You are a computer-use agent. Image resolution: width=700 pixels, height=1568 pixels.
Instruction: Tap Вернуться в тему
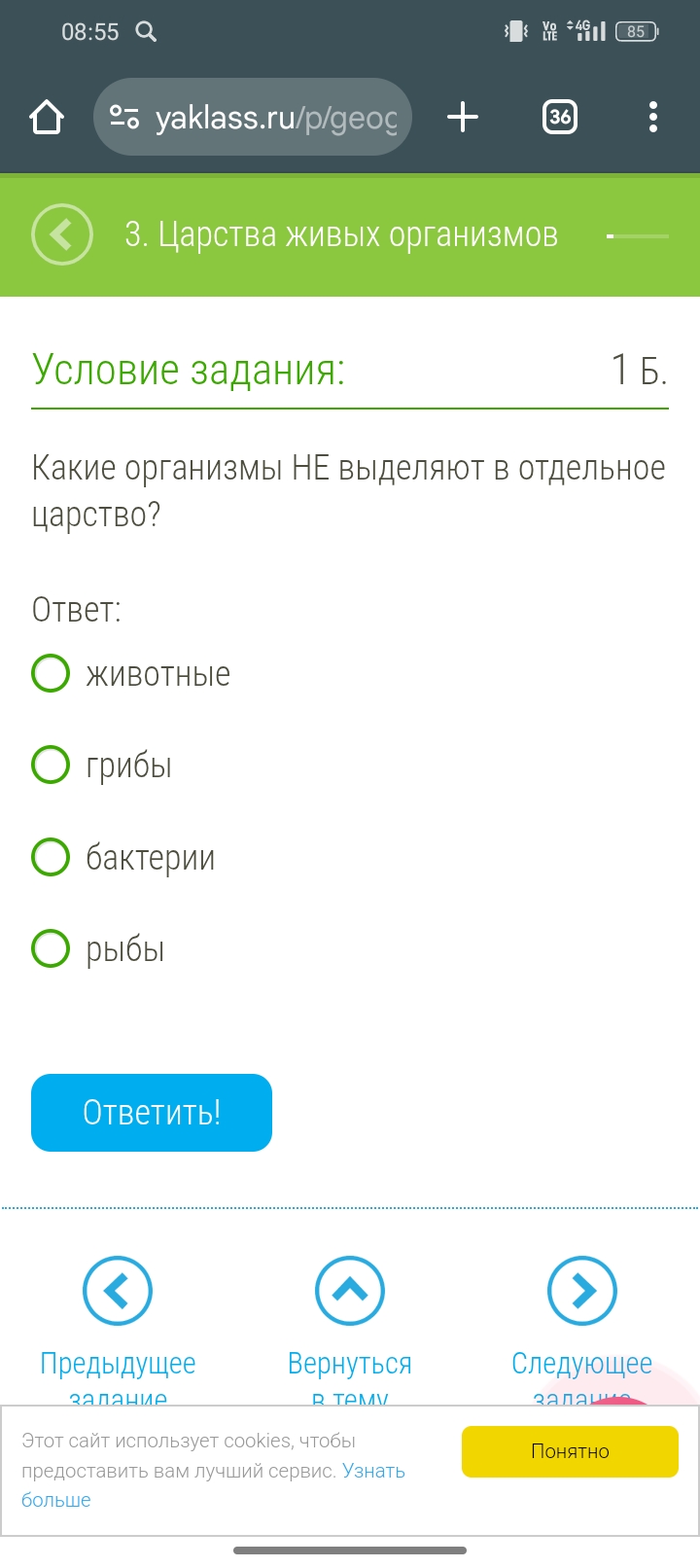coord(350,1292)
